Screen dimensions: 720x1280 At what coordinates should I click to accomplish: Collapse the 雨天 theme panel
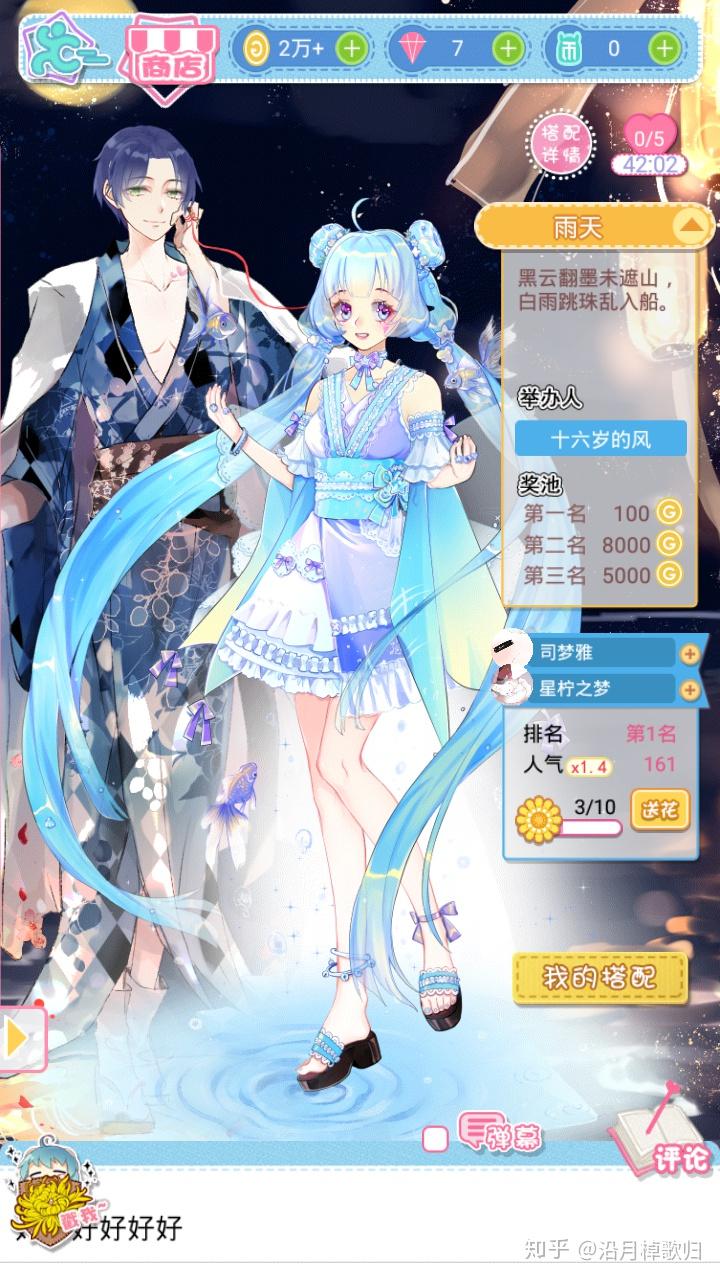[x=691, y=227]
